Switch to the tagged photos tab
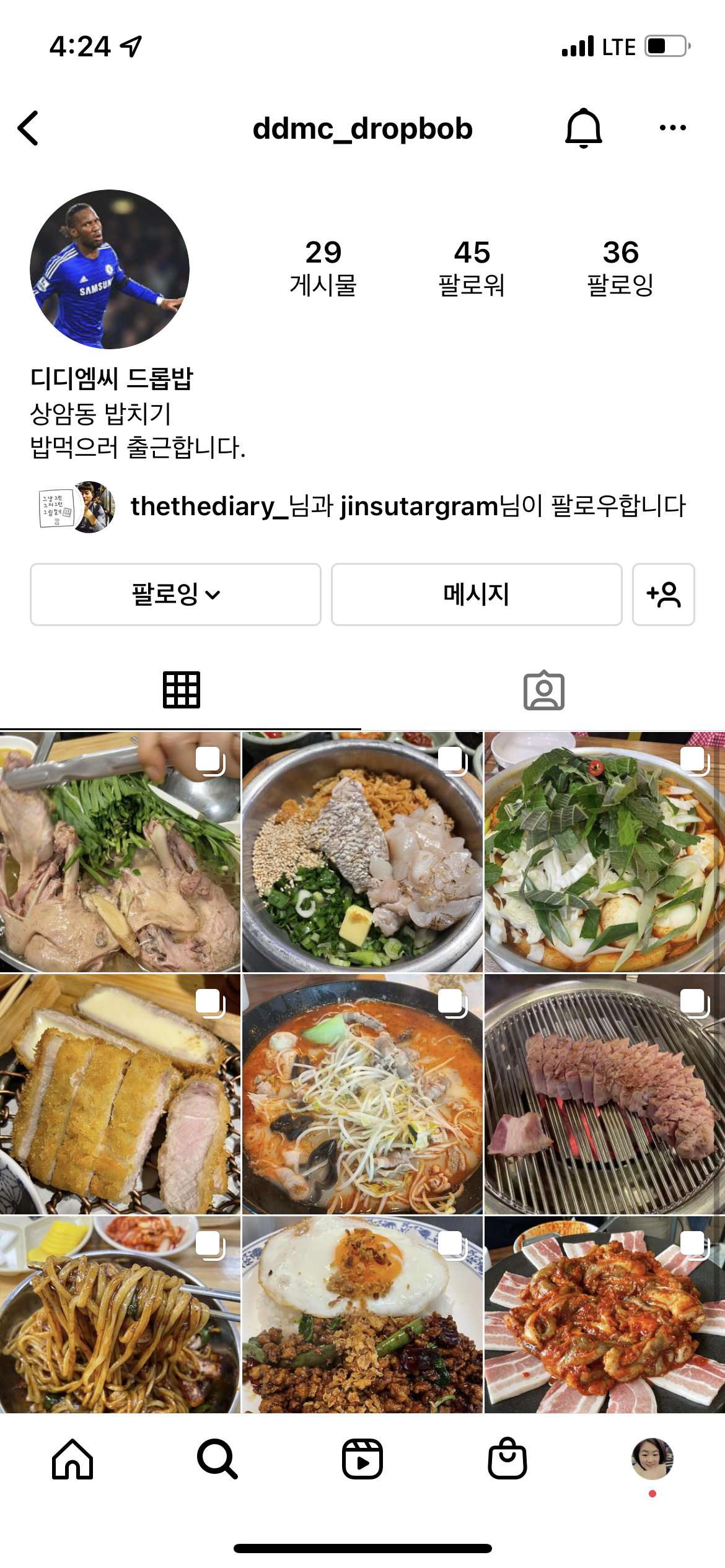Image resolution: width=725 pixels, height=1568 pixels. [x=543, y=689]
